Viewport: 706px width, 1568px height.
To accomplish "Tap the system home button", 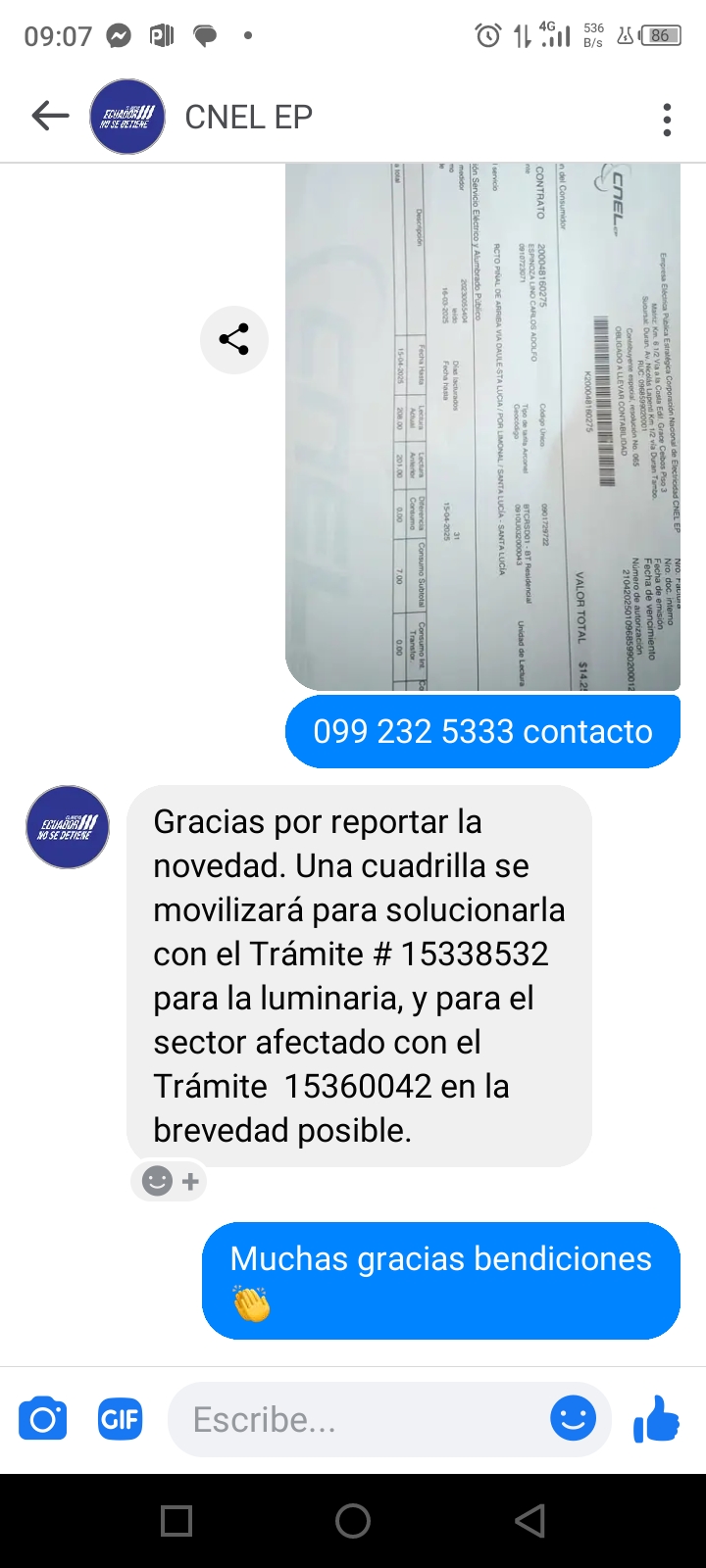I will click(x=353, y=1521).
